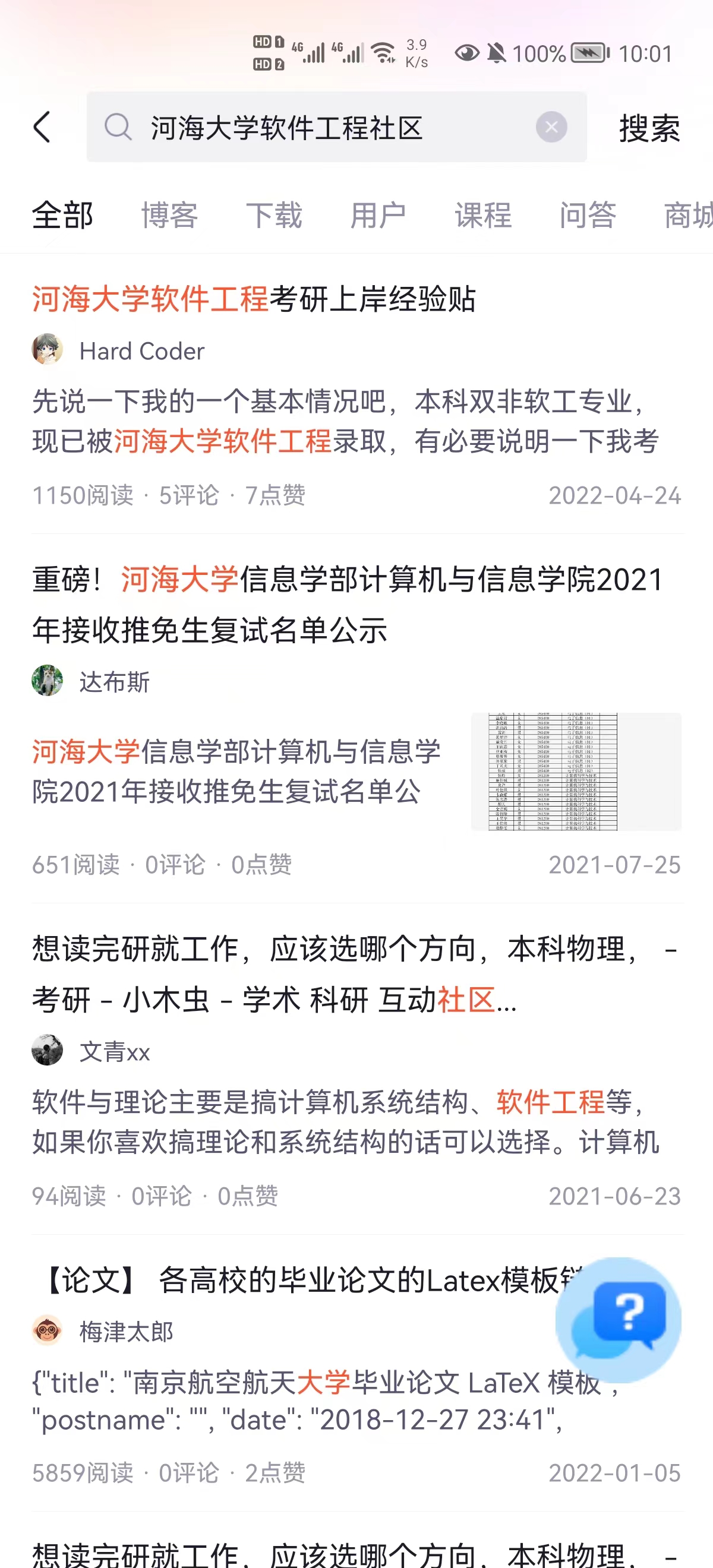Switch to the 课程 tab
The width and height of the screenshot is (713, 1568).
point(483,216)
